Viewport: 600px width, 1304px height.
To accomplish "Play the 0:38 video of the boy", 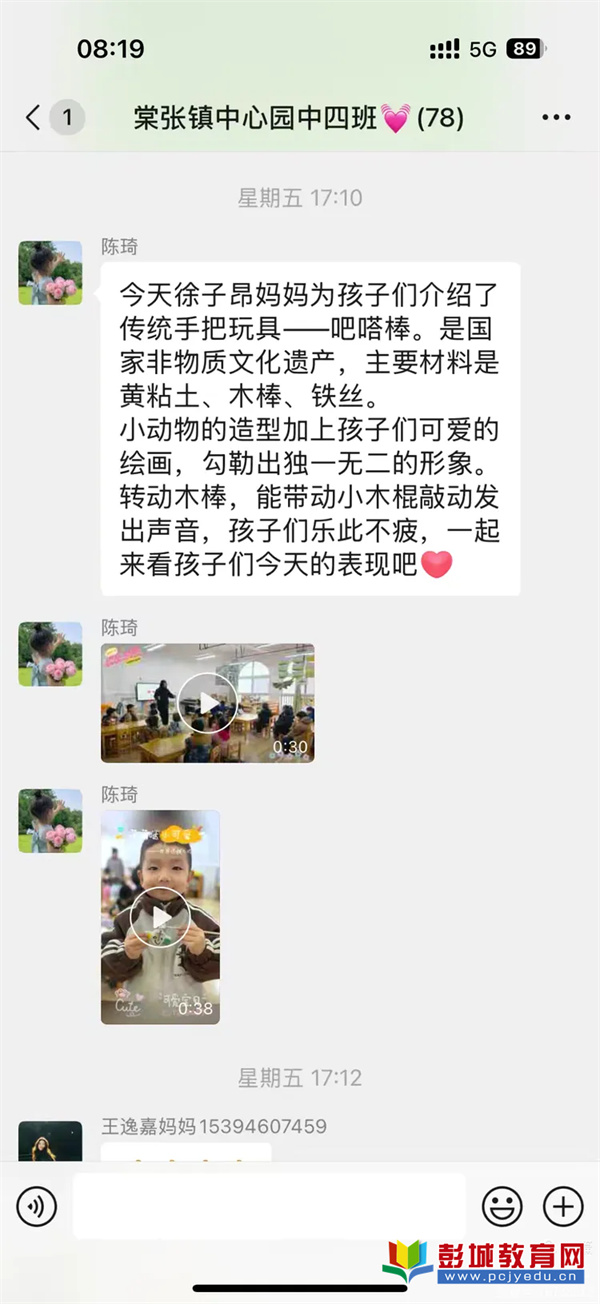I will [160, 917].
